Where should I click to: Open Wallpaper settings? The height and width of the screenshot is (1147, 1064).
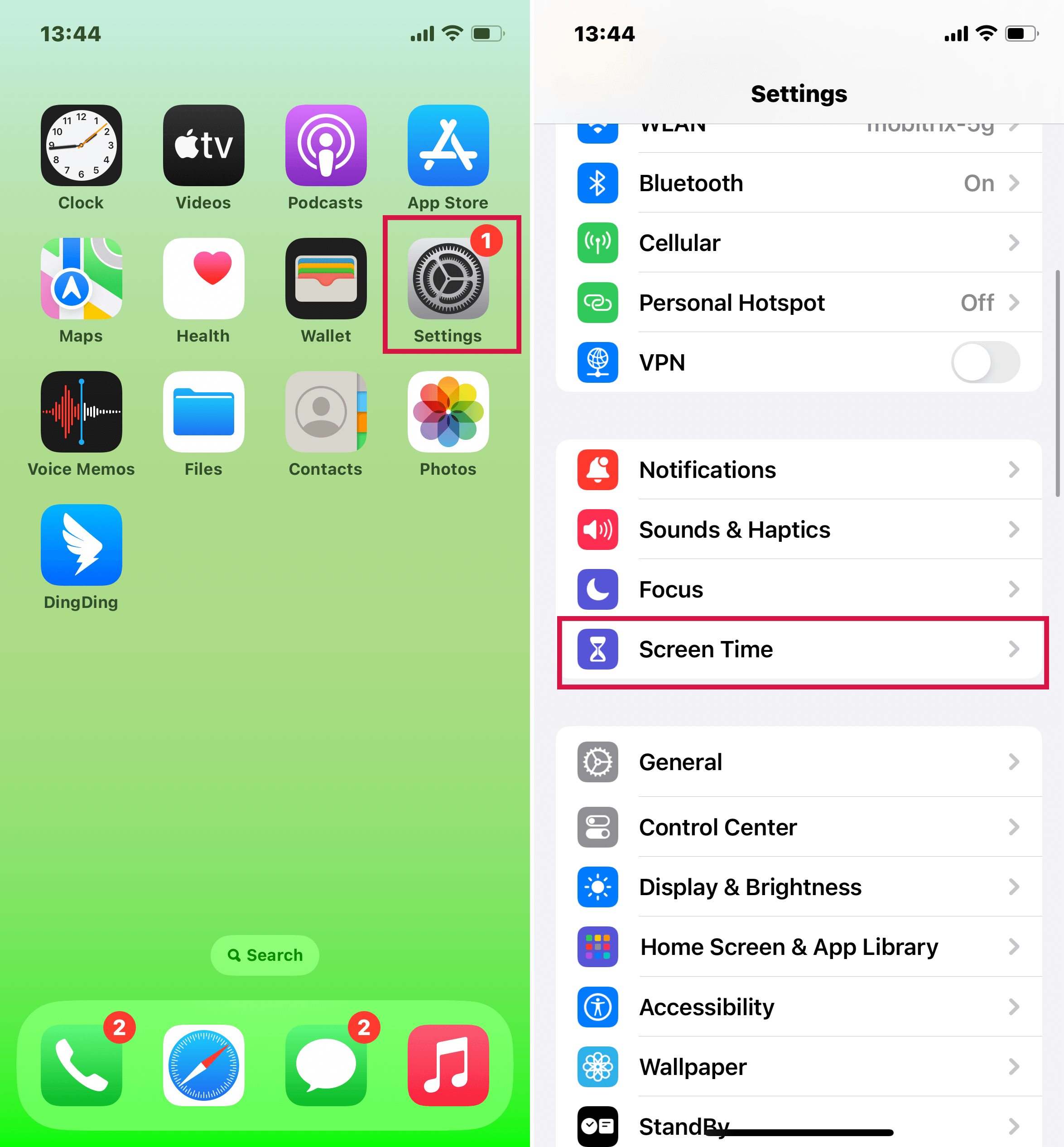point(798,1067)
